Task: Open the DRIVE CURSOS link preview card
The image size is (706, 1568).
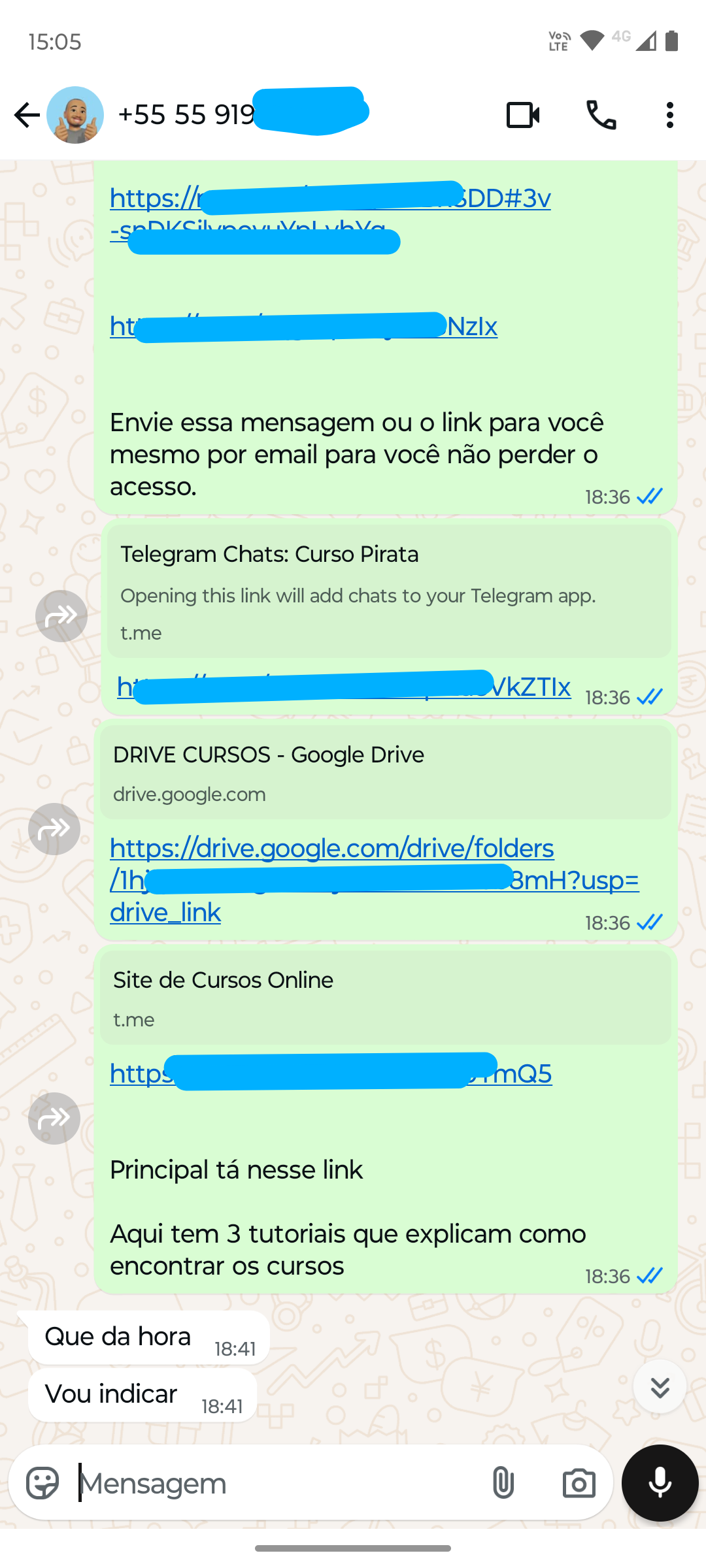Action: point(386,772)
